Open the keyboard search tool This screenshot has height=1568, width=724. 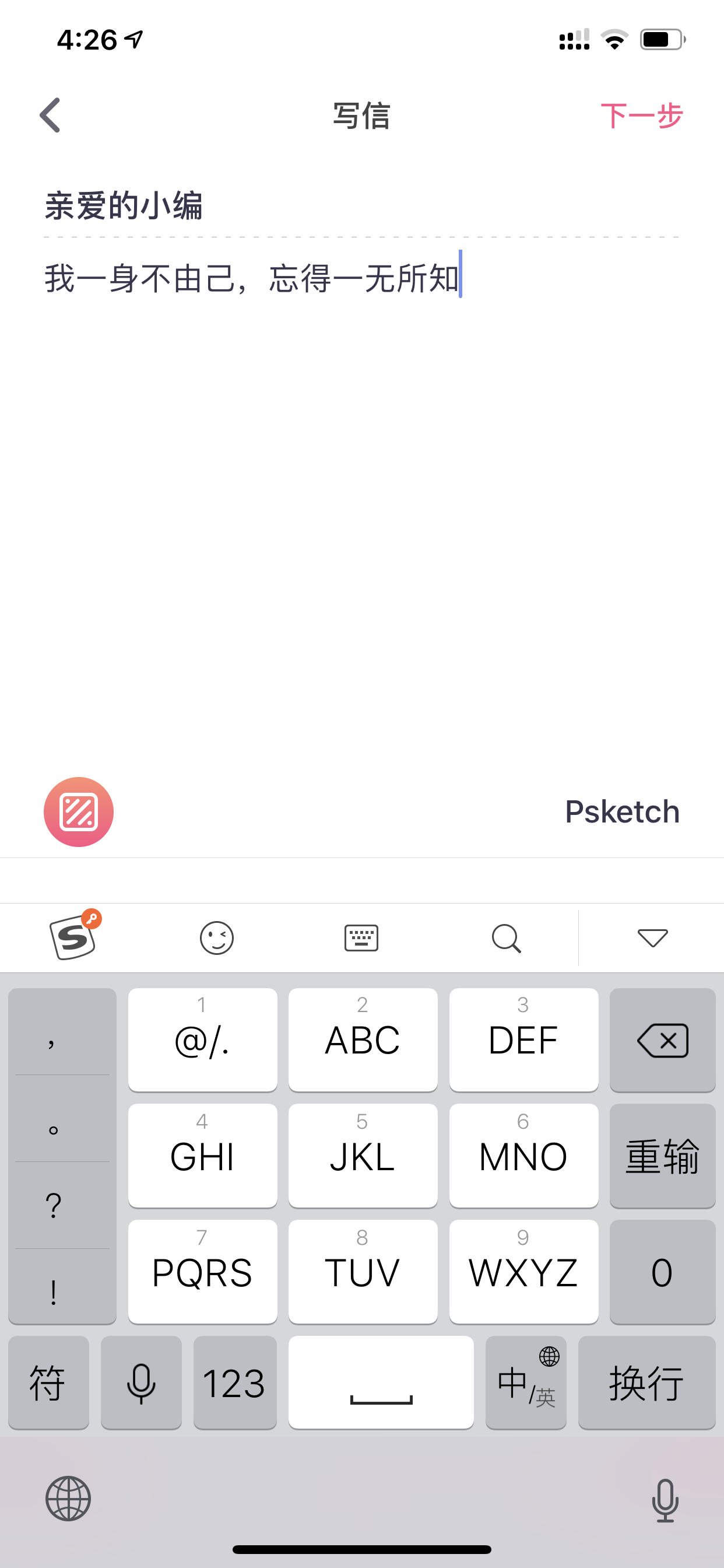(x=506, y=938)
